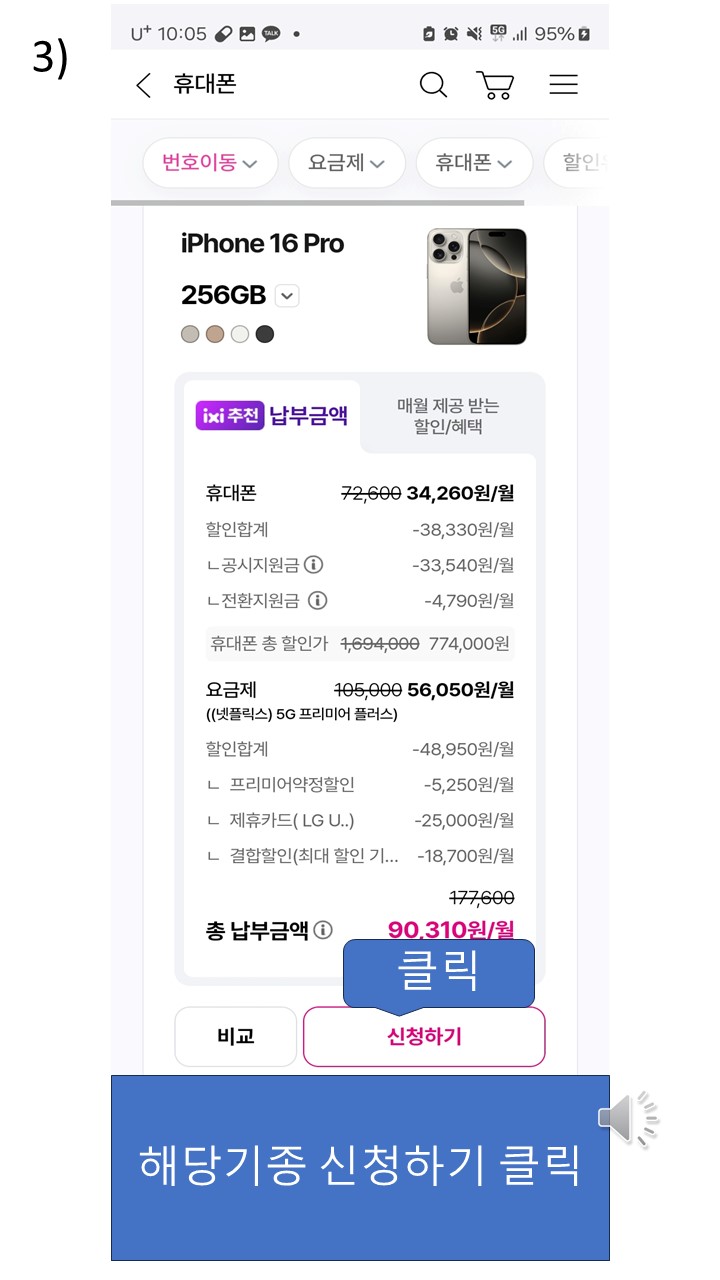The height and width of the screenshot is (1280, 720).
Task: Expand the 요금제 filter chip
Action: click(x=346, y=163)
